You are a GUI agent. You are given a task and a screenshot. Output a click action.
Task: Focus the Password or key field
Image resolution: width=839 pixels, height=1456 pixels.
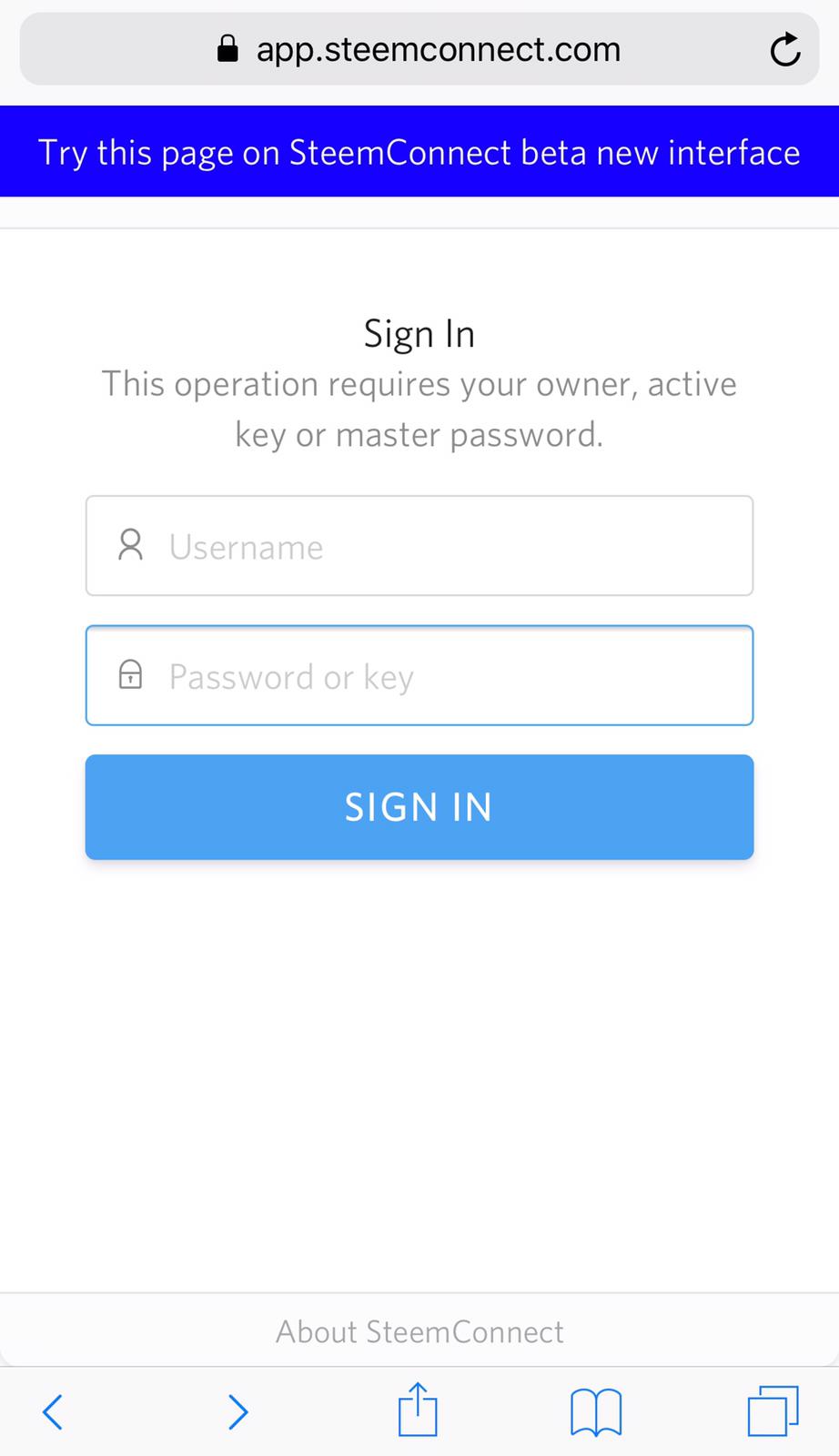click(419, 676)
